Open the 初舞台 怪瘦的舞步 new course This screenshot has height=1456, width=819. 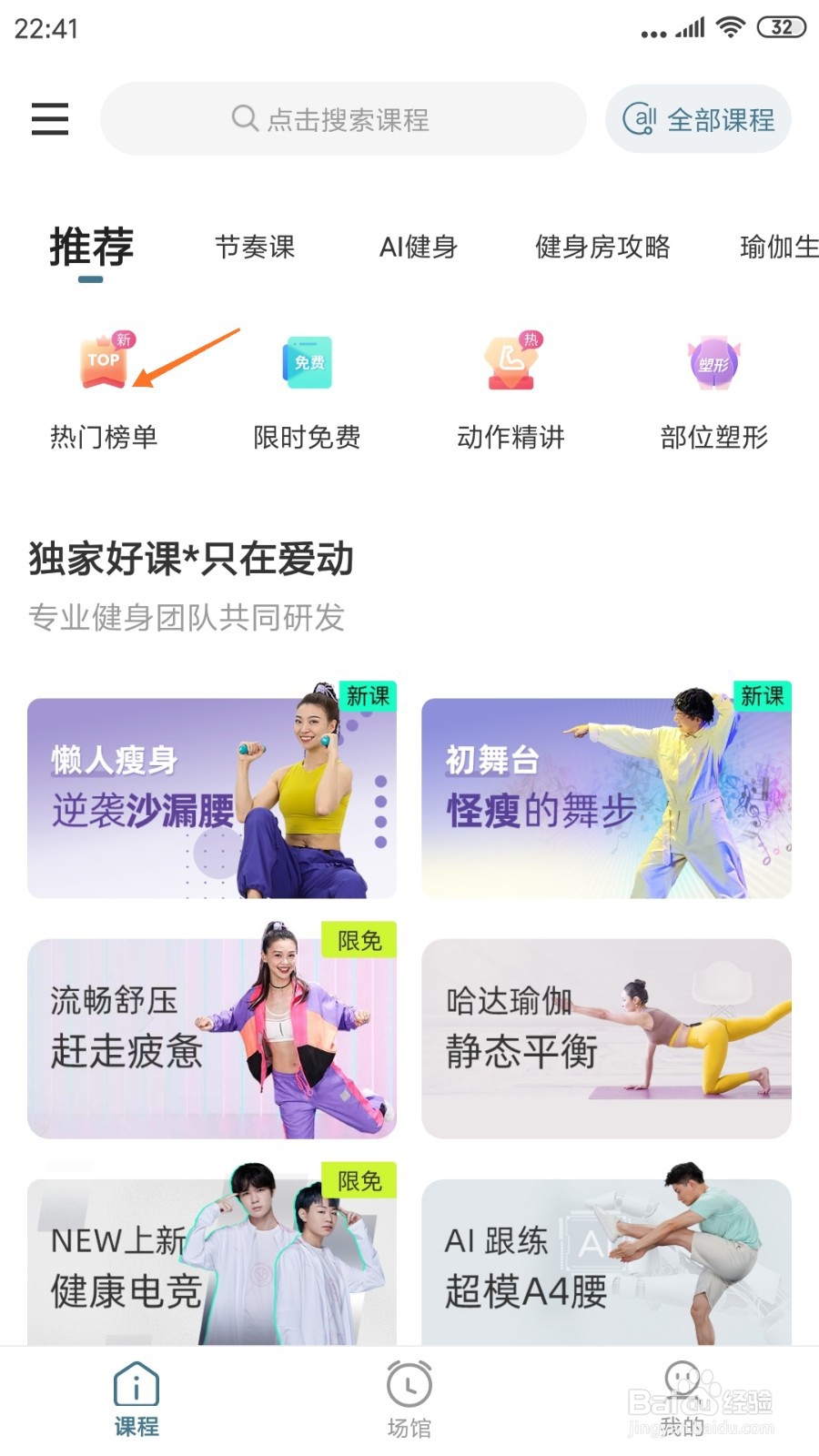pyautogui.click(x=606, y=793)
